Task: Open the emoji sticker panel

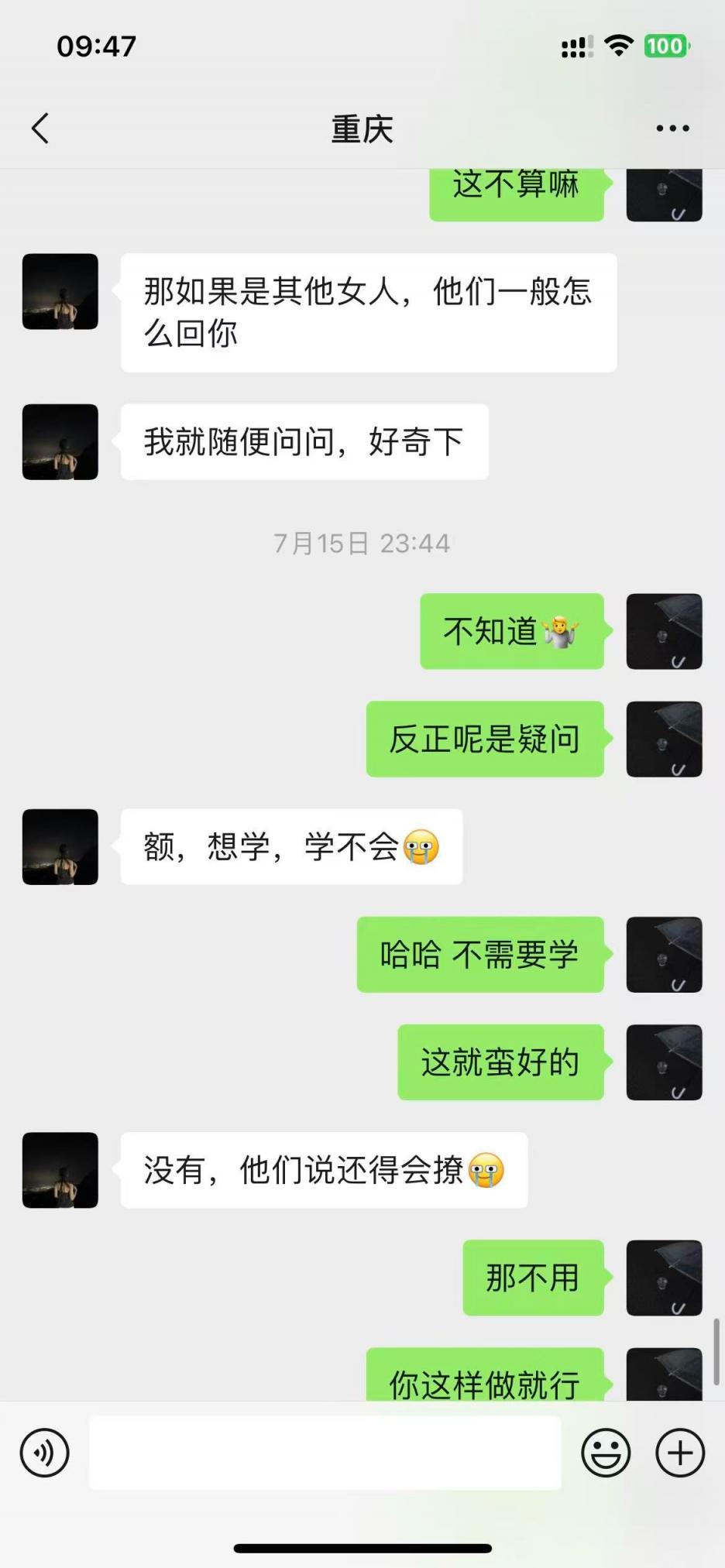Action: pos(606,1453)
